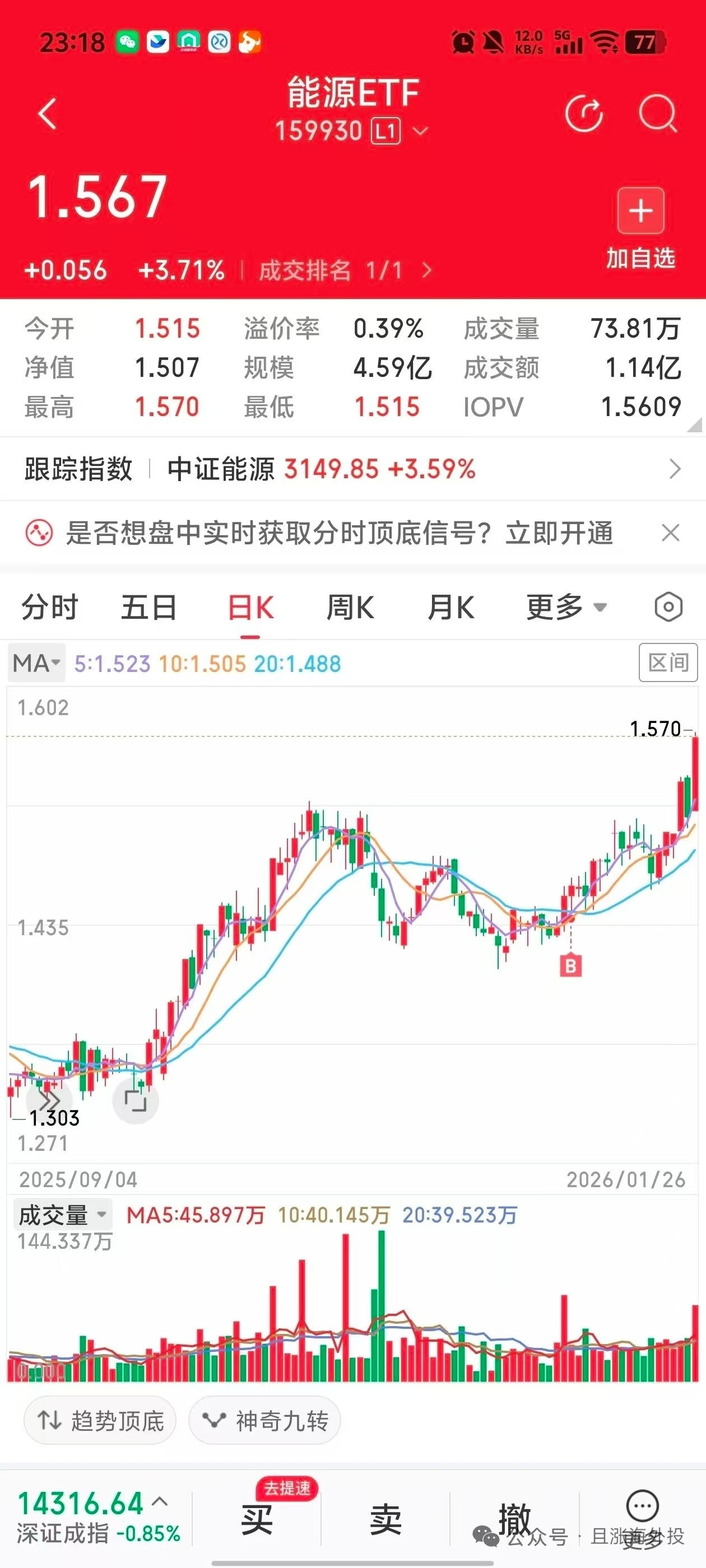706x1568 pixels.
Task: Open the MA indicator selector
Action: 36,663
